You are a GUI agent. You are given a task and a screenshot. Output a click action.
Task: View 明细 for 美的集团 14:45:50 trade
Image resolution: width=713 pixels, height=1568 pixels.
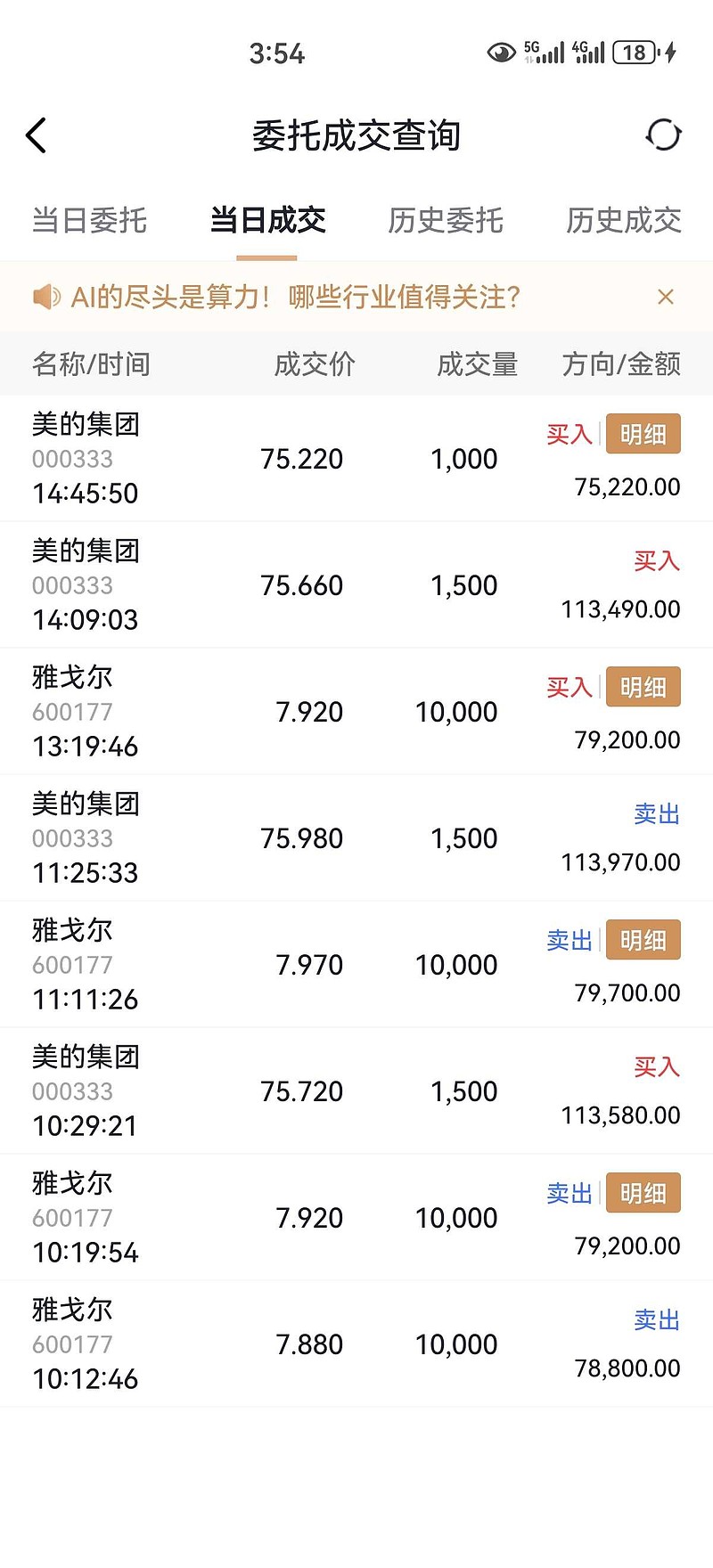[643, 434]
